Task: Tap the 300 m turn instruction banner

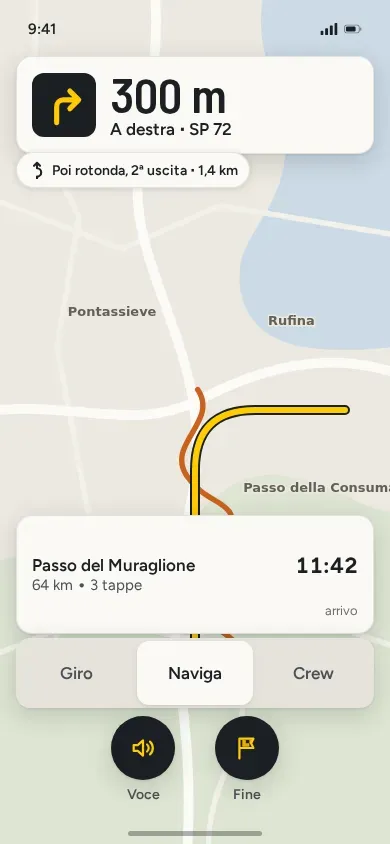Action: [195, 105]
